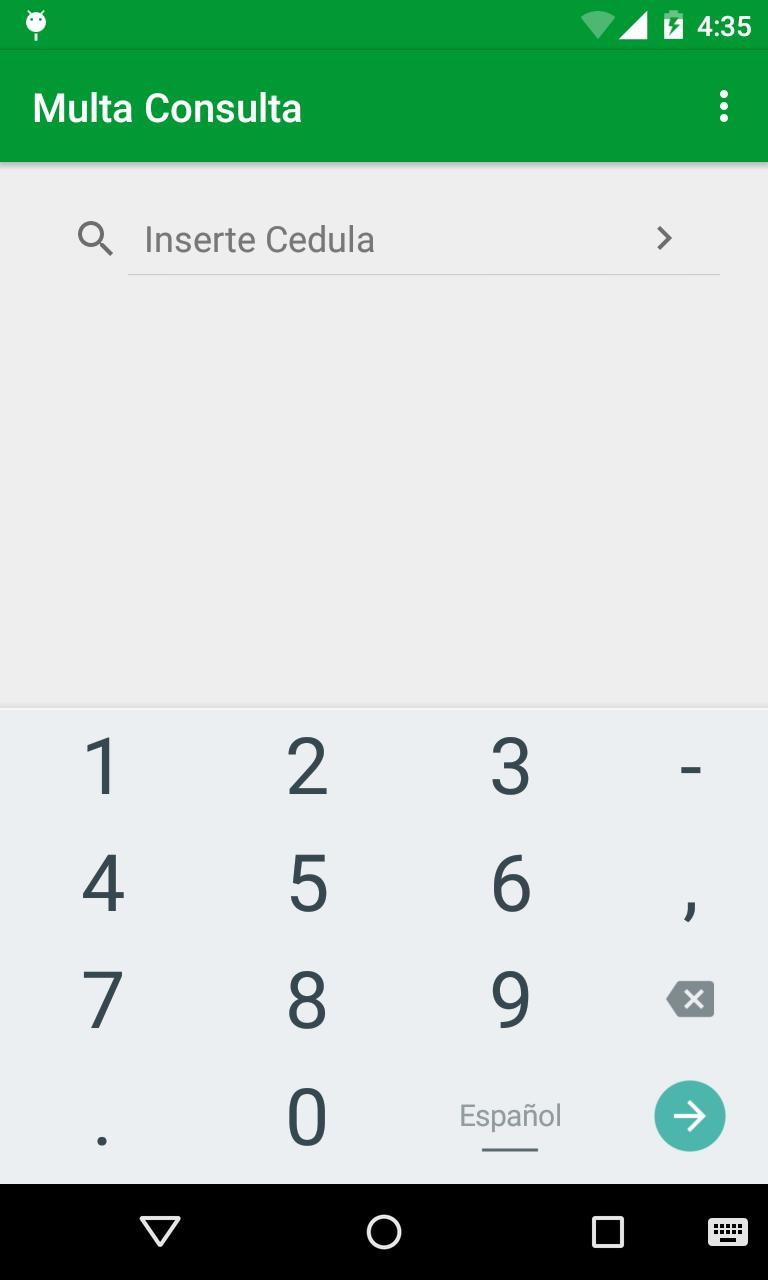Screen dimensions: 768x1280
Task: Open the overflow menu in the app bar
Action: click(x=723, y=107)
